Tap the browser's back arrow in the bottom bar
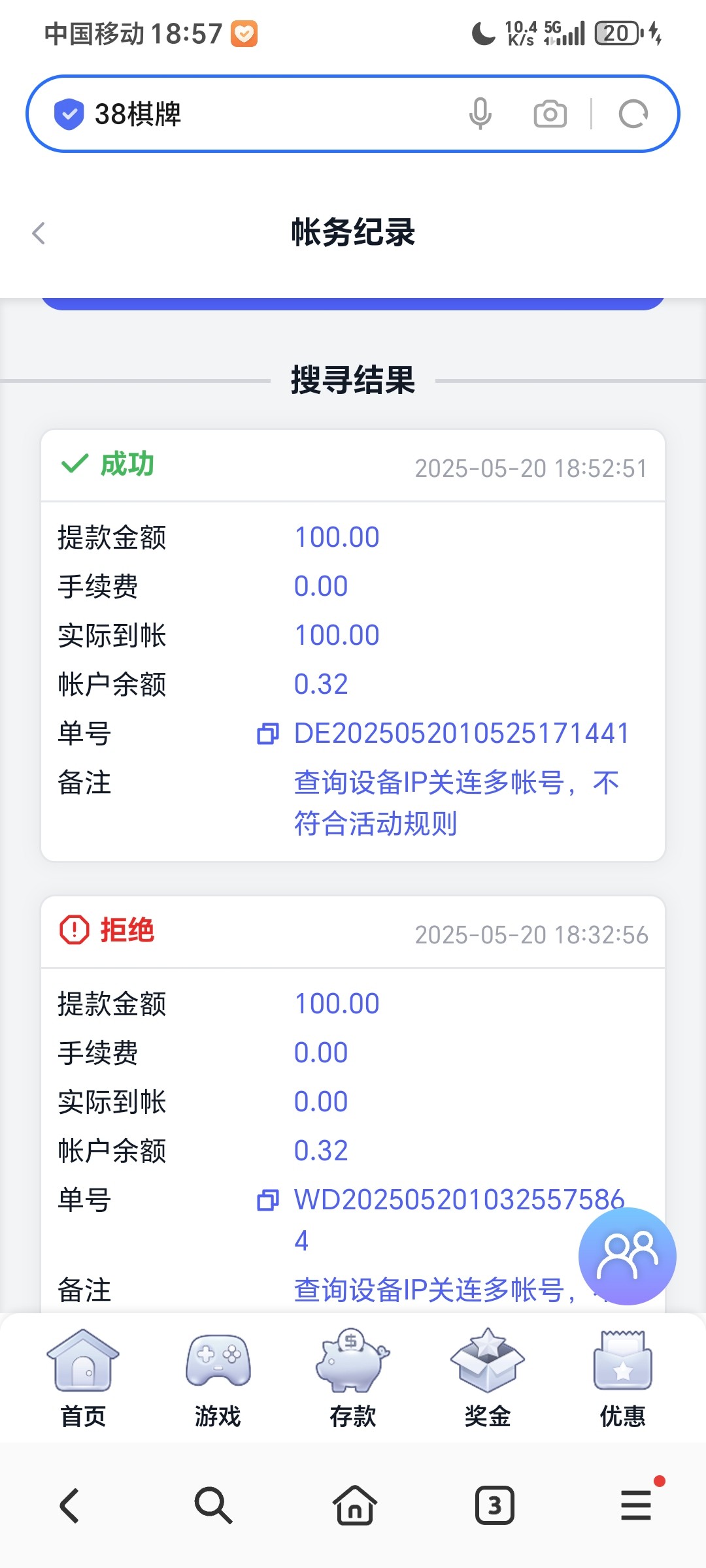Image resolution: width=706 pixels, height=1568 pixels. [70, 1506]
